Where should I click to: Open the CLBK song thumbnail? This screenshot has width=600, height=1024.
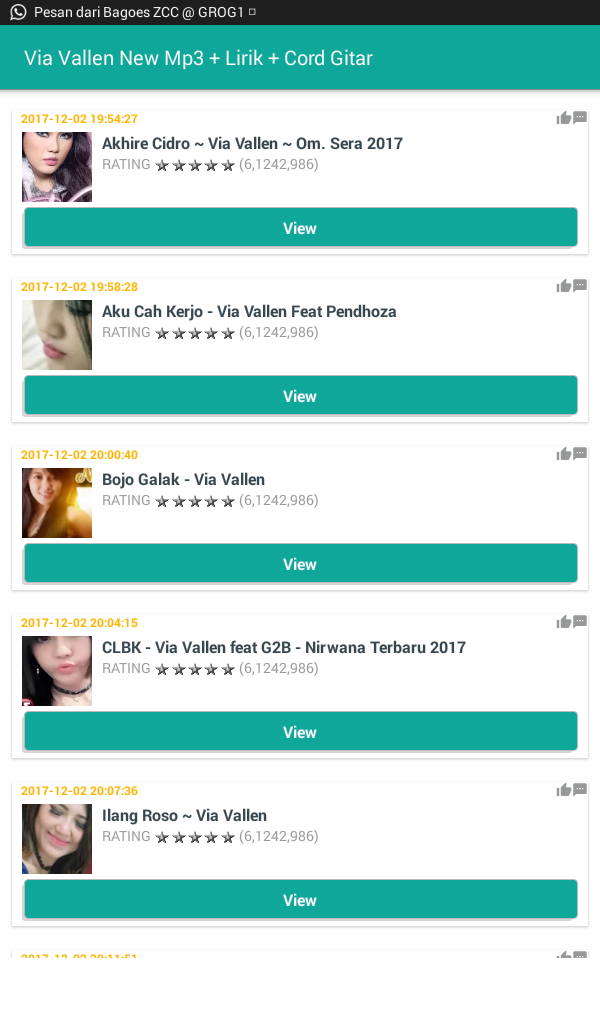(57, 671)
